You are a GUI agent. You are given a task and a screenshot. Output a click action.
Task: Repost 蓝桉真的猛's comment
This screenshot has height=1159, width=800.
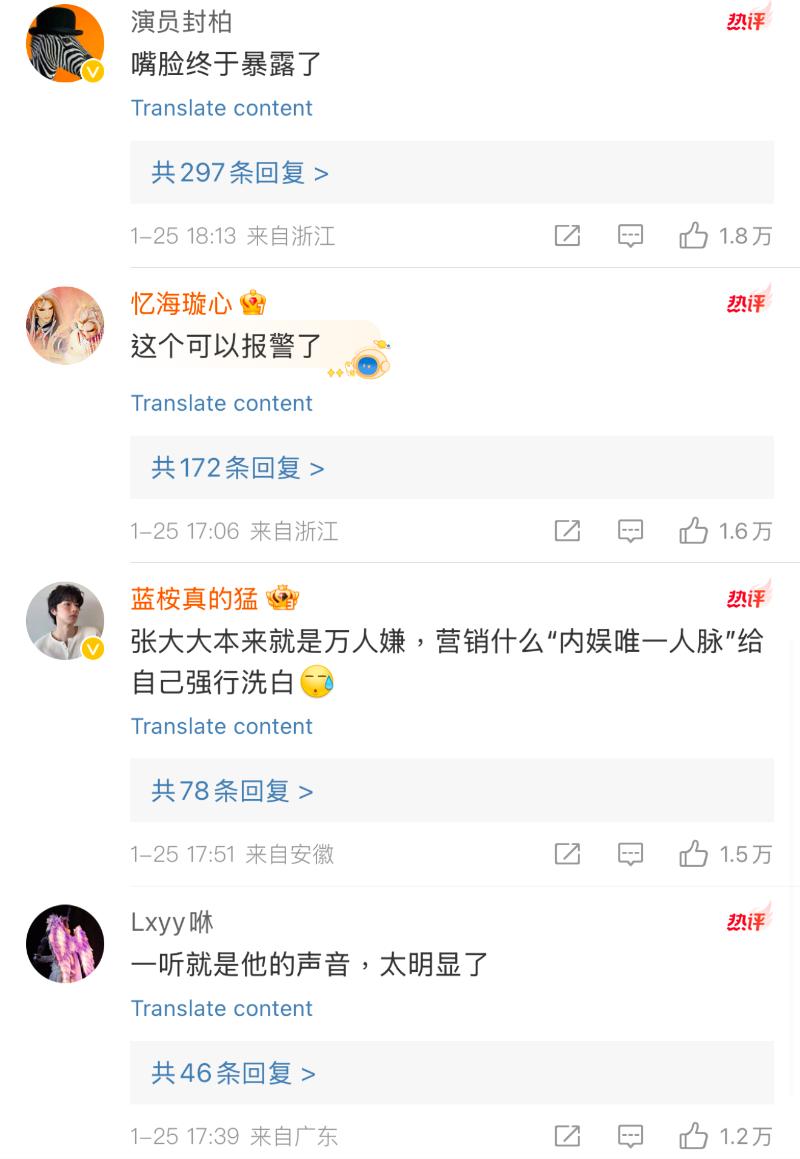(x=567, y=854)
